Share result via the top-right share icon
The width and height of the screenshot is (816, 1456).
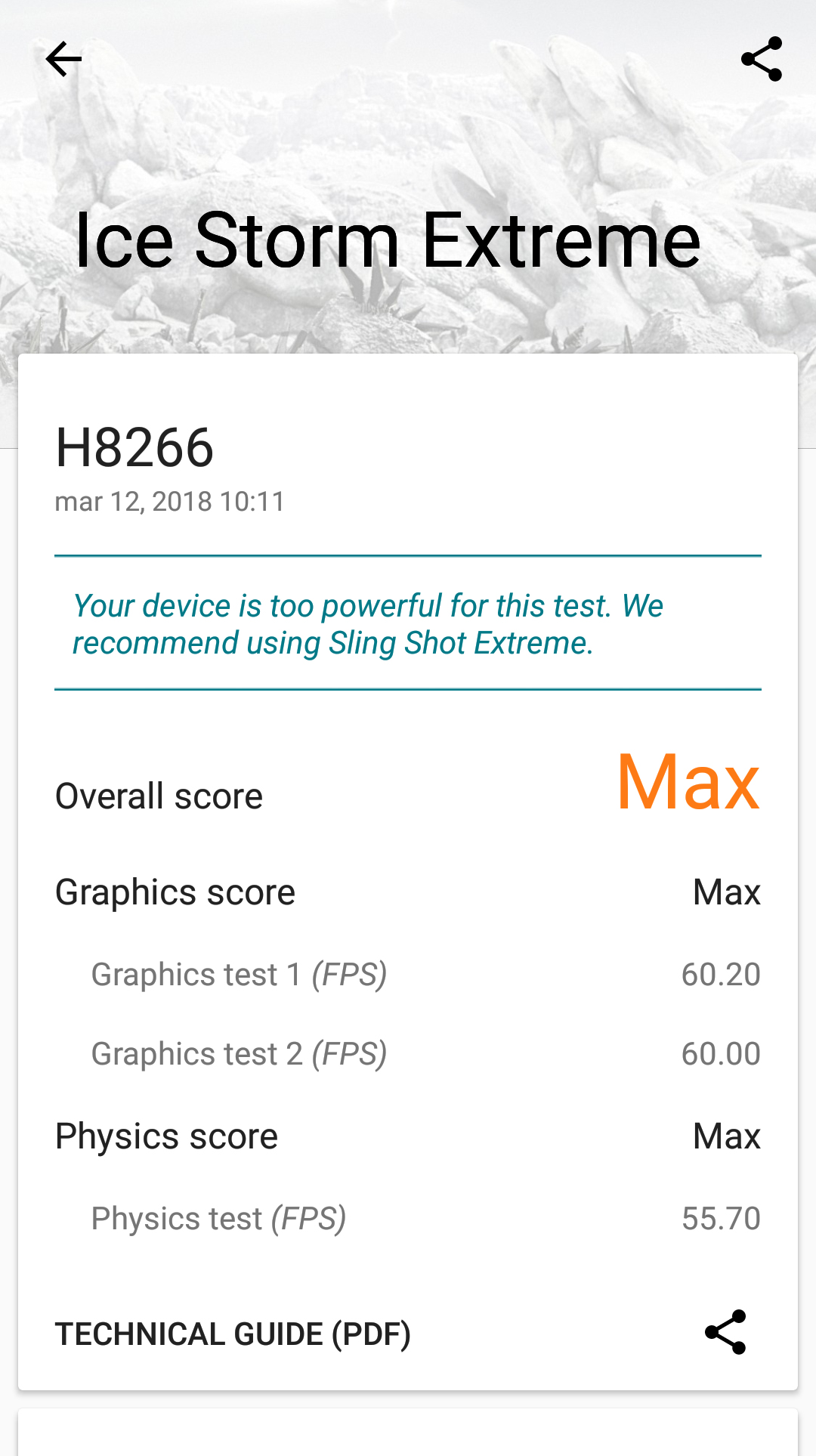pyautogui.click(x=761, y=59)
